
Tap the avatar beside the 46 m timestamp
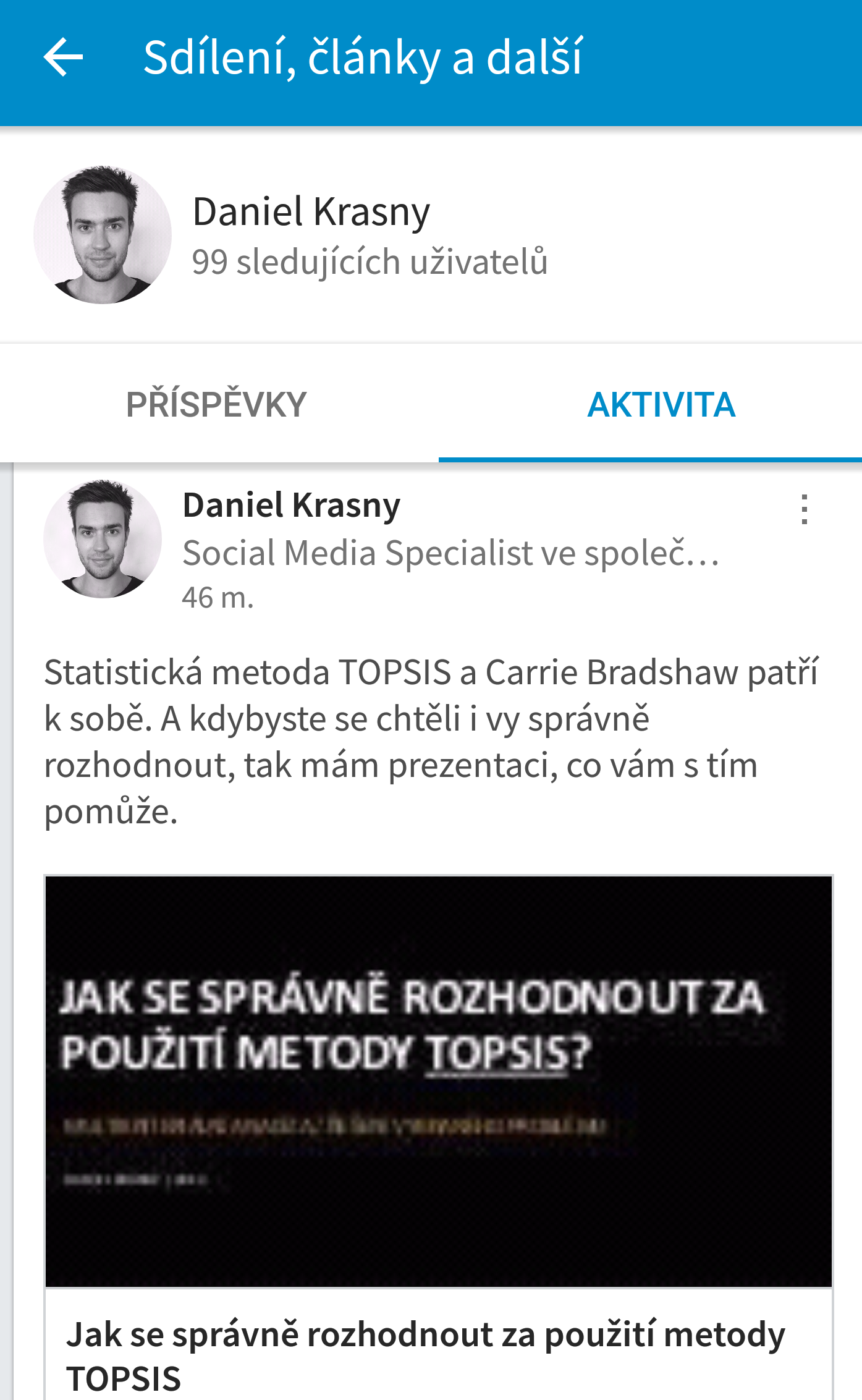click(x=101, y=539)
